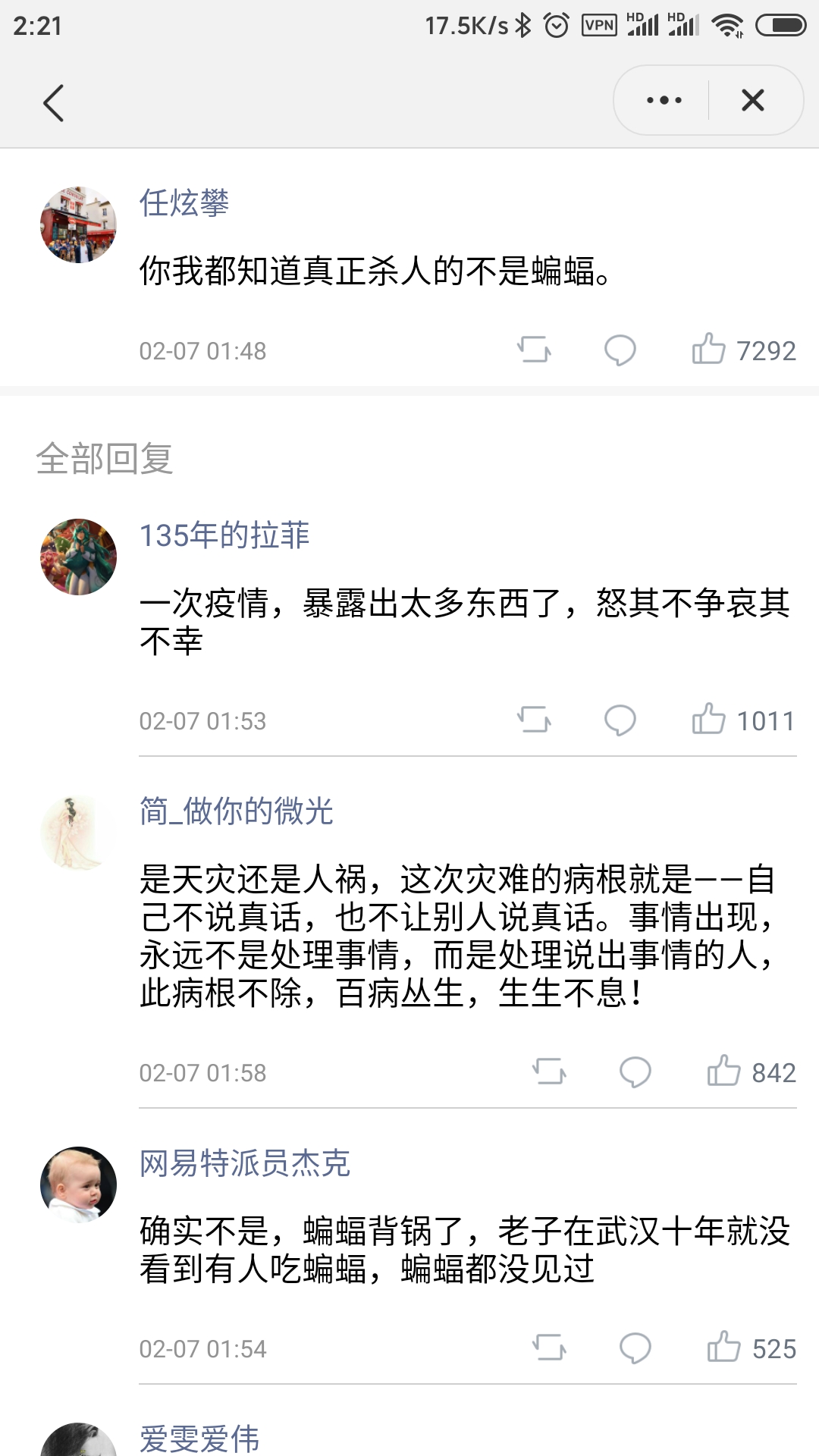Open 135年的拉菲's username link
Image resolution: width=819 pixels, height=1456 pixels.
click(x=224, y=535)
